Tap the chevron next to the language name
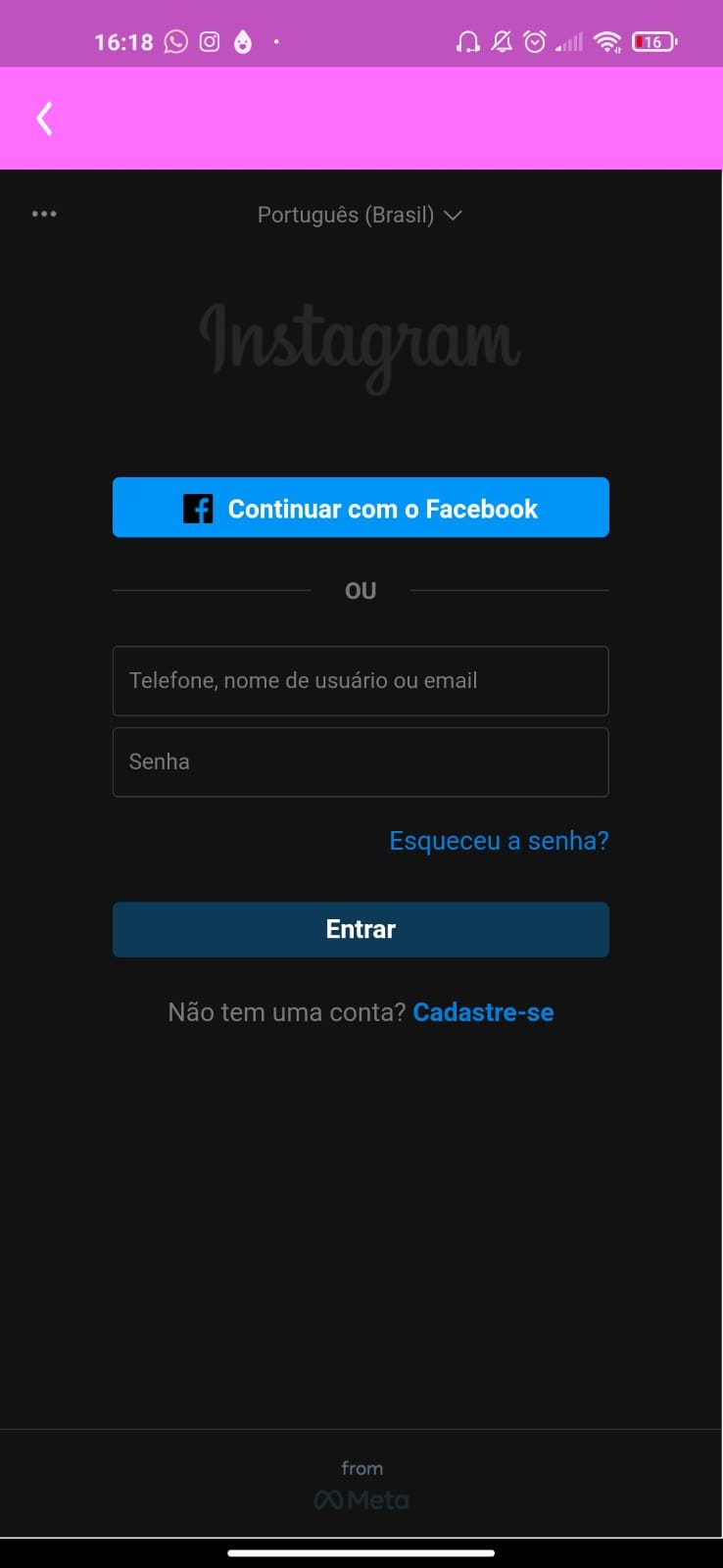The image size is (723, 1568). (x=453, y=215)
